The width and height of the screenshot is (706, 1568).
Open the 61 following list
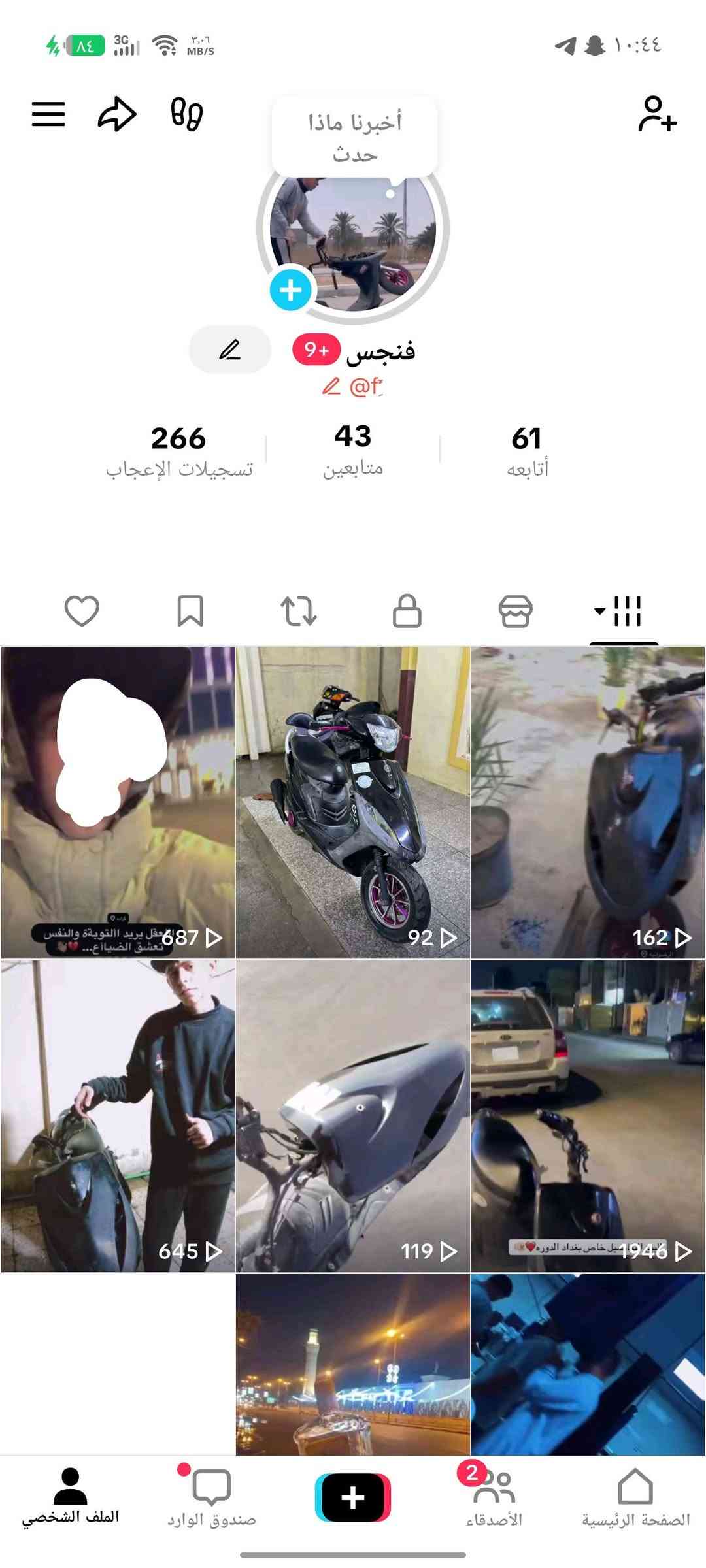(x=527, y=449)
